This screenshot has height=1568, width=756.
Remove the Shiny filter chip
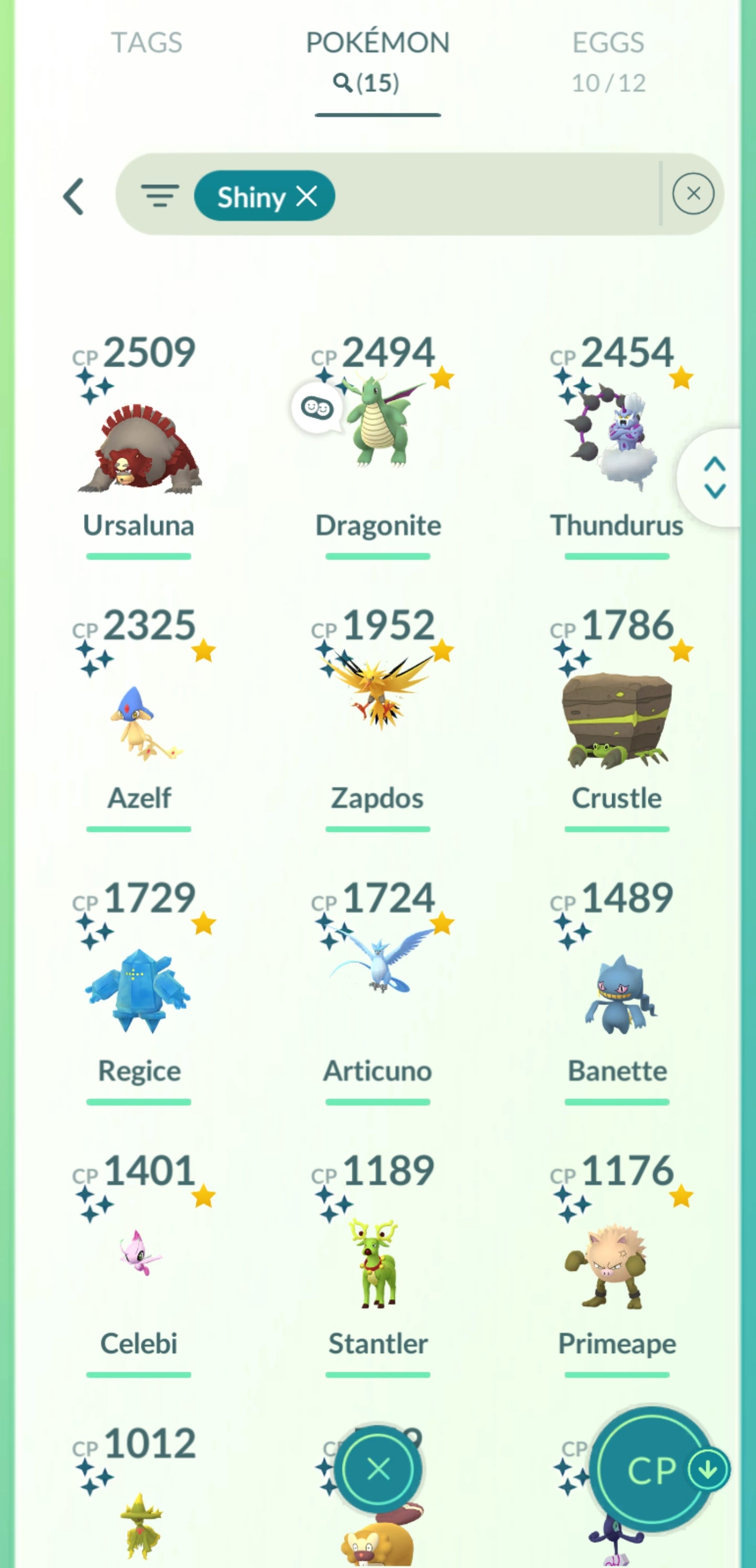[x=307, y=196]
